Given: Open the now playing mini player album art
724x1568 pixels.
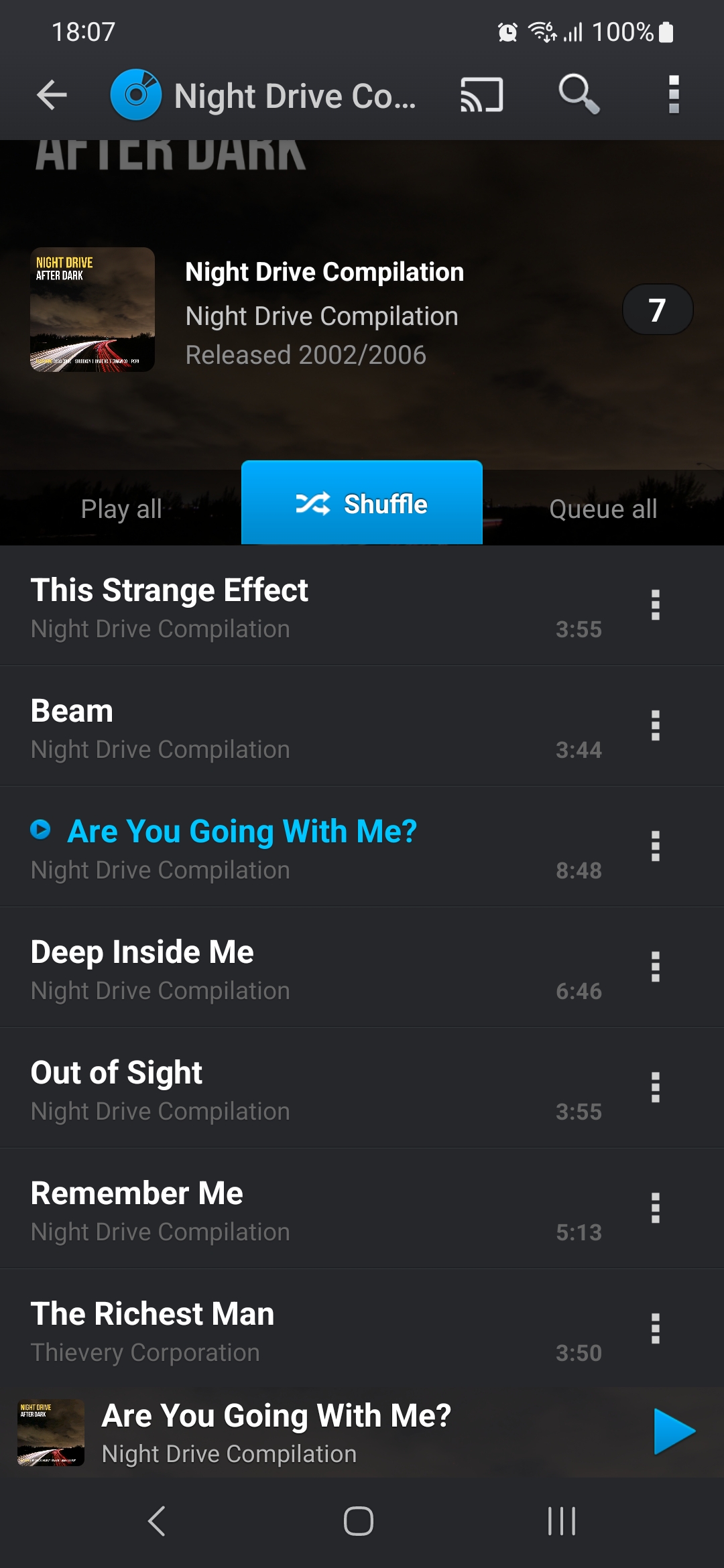Looking at the screenshot, I should coord(51,1433).
